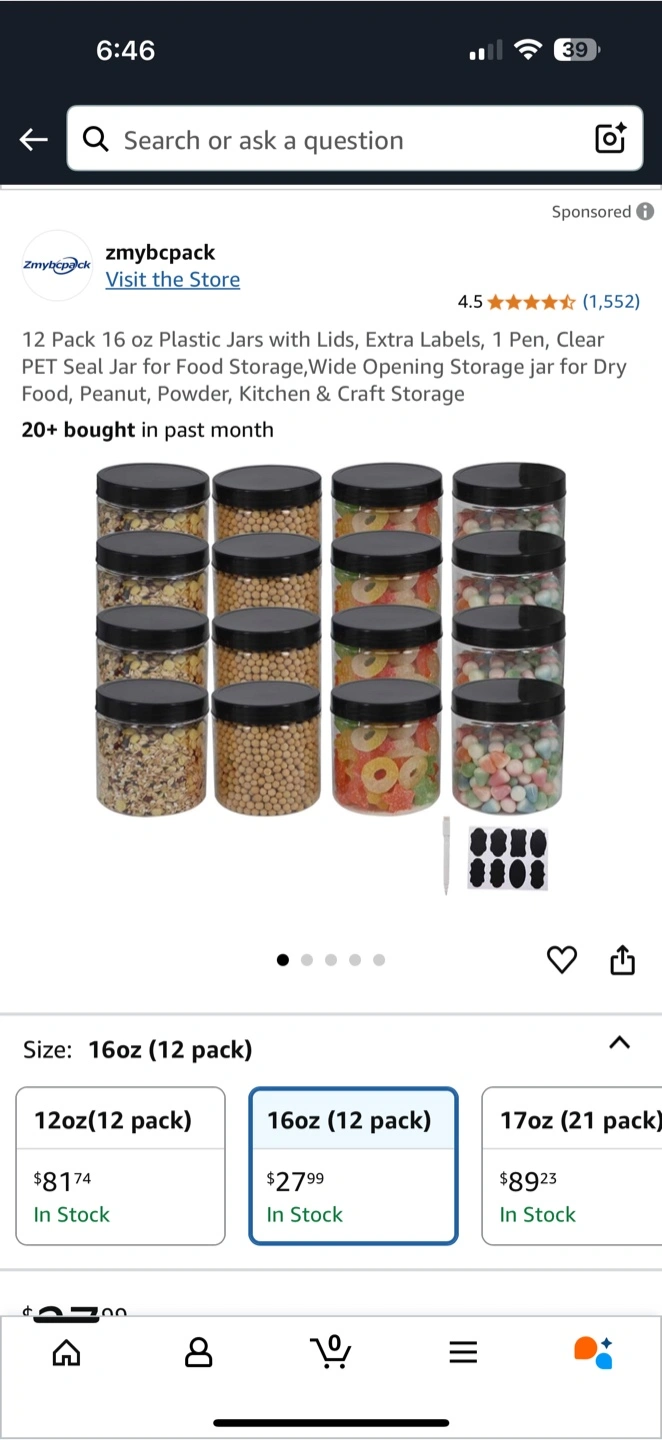Launch the Rufus AI assistant tab
Image resolution: width=662 pixels, height=1440 pixels.
coord(593,1353)
